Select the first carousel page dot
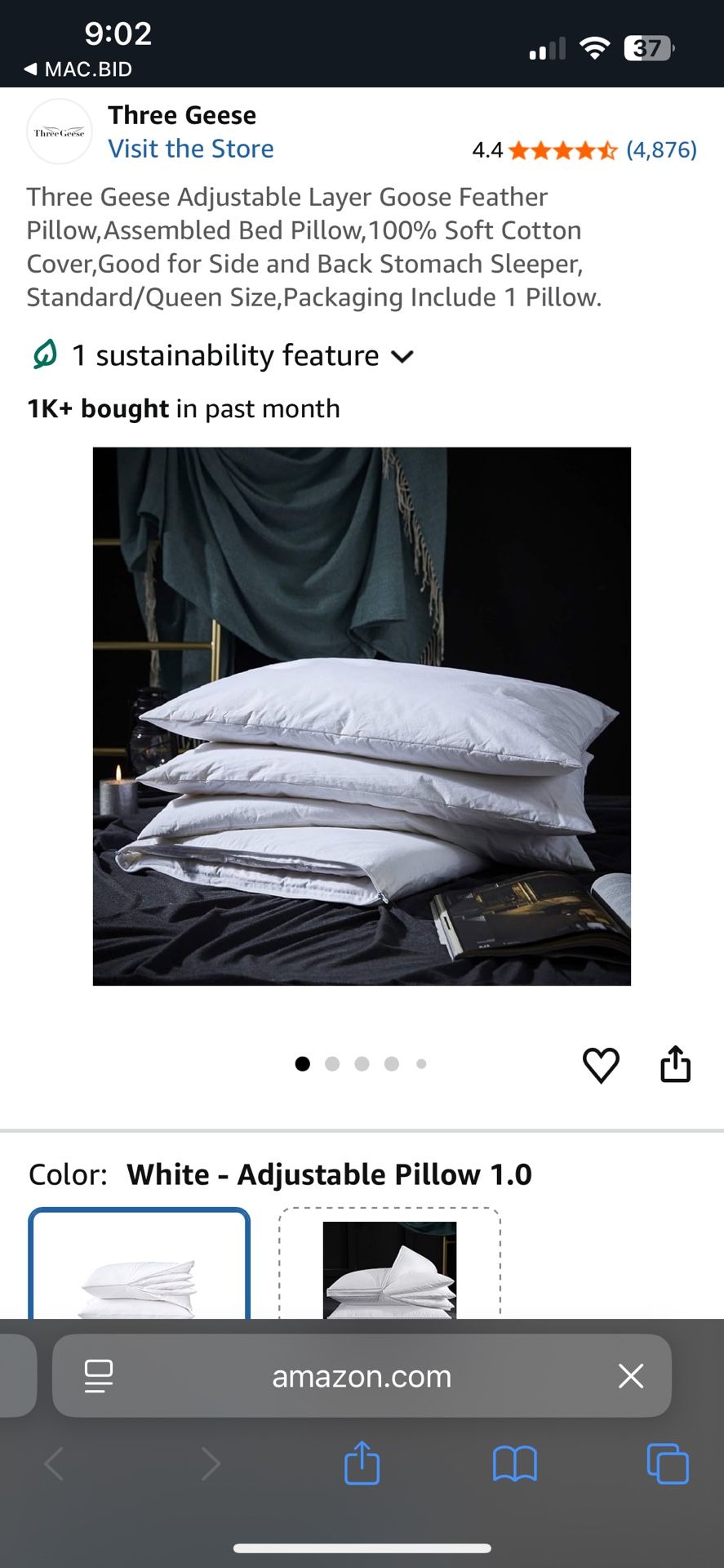 point(302,1063)
